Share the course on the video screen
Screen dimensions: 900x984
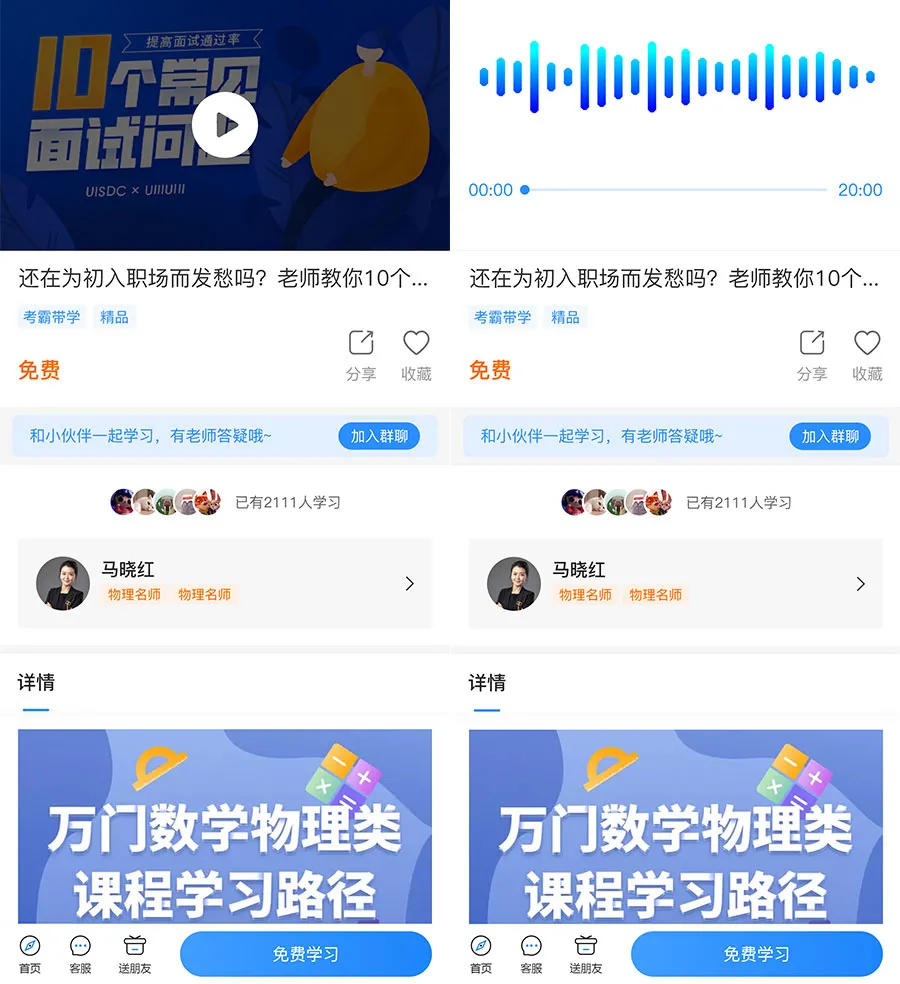click(x=361, y=355)
